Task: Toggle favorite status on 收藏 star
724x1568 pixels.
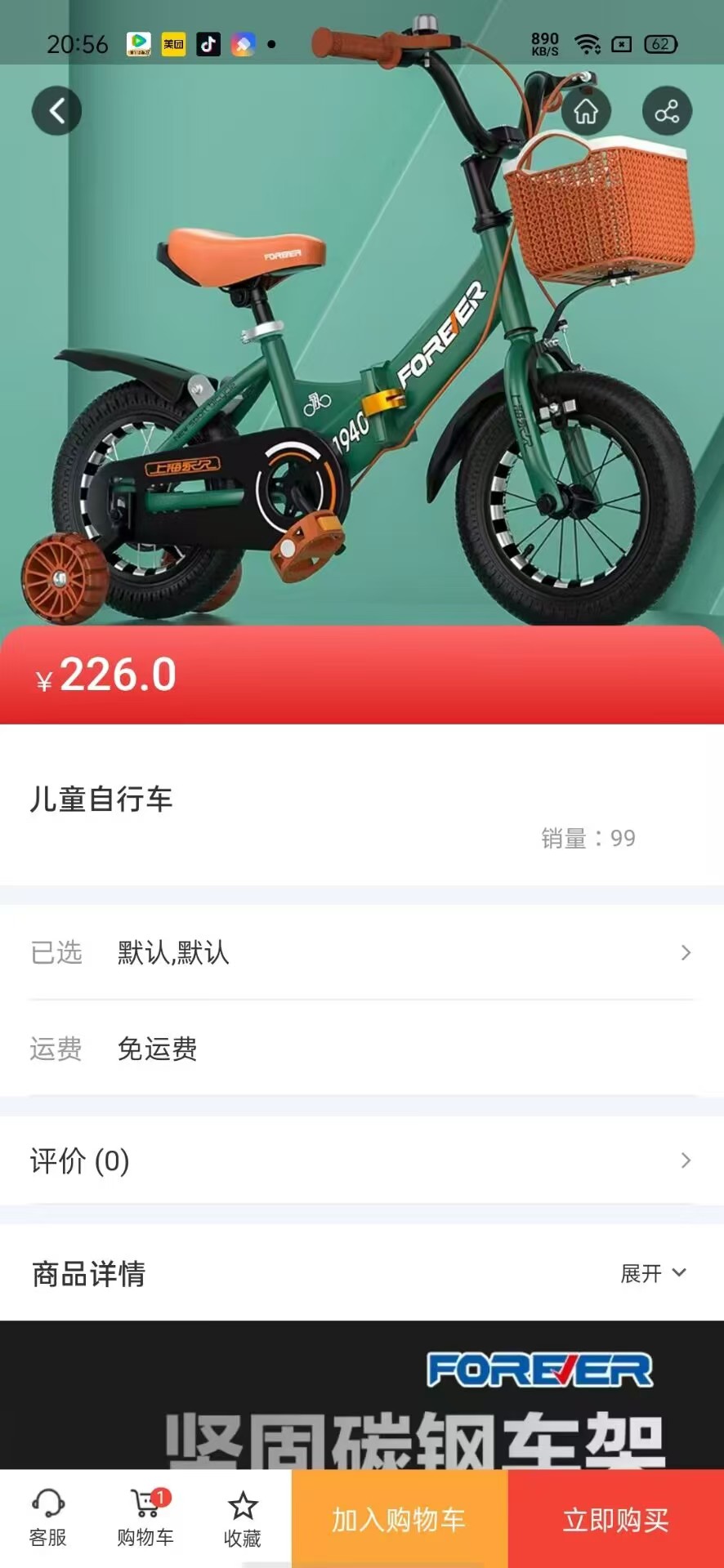Action: click(243, 1515)
